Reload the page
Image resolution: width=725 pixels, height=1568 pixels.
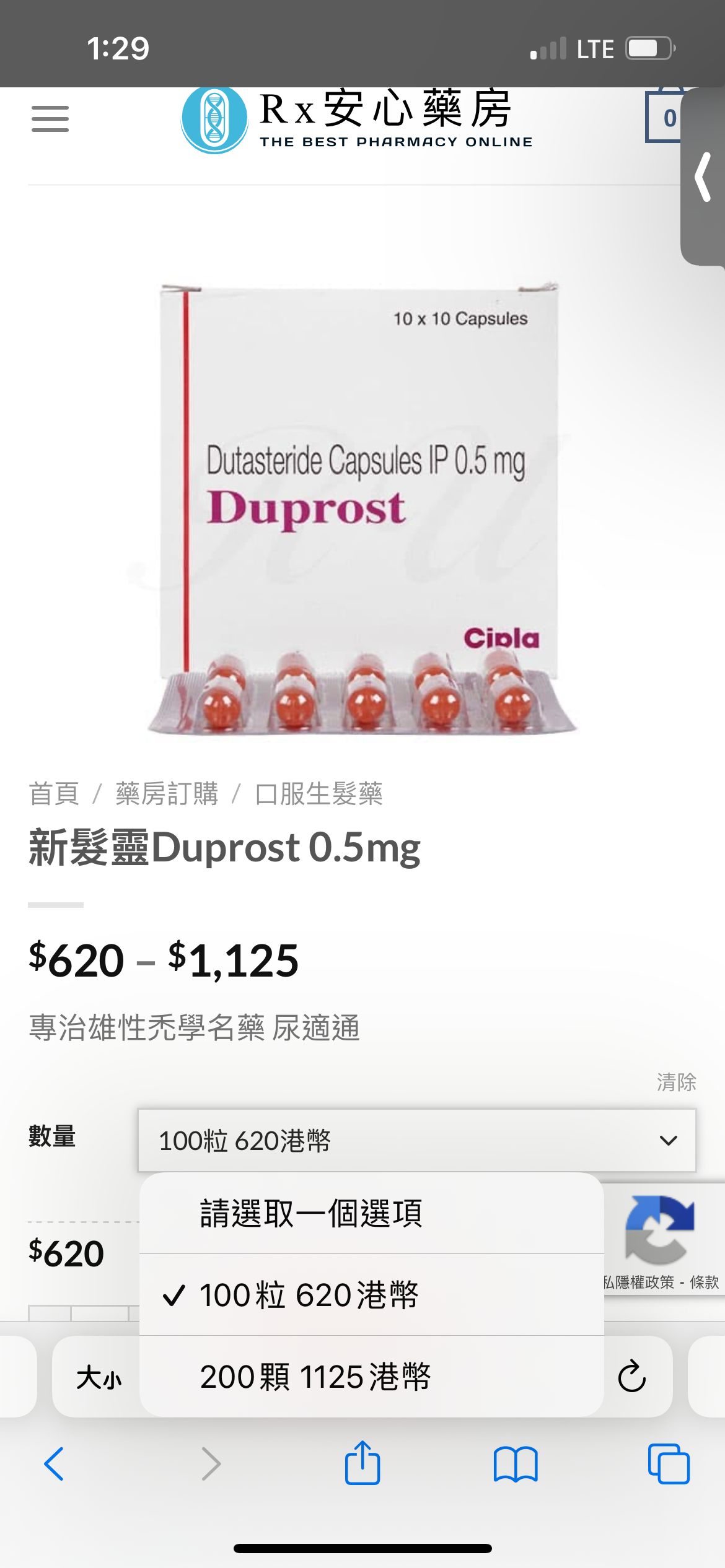click(631, 1377)
